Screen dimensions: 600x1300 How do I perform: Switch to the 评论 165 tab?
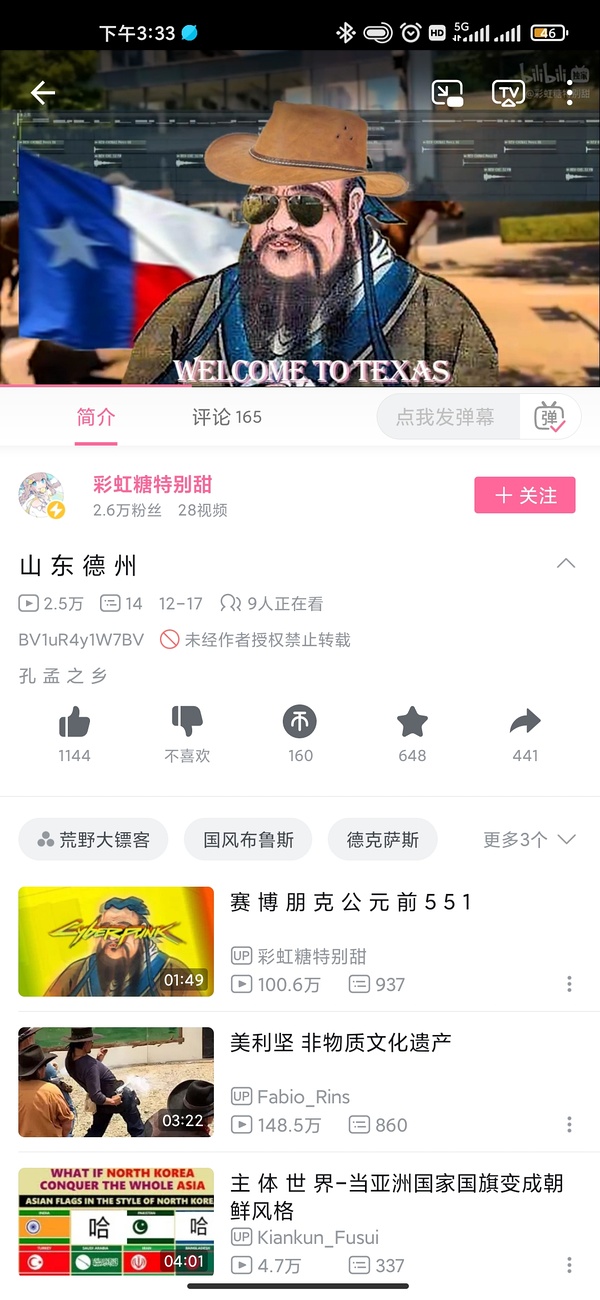(227, 417)
